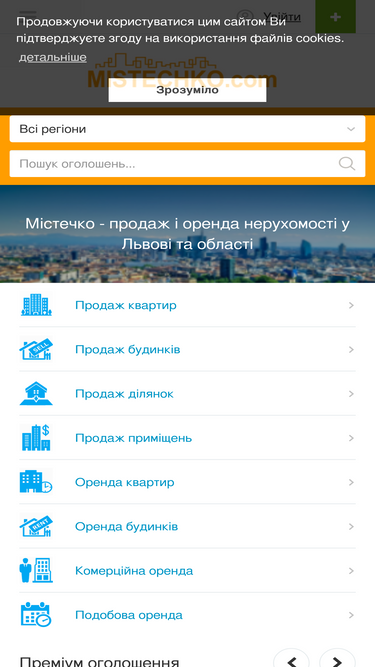Viewport: 375px width, 667px height.
Task: Open Продаж приміщень category
Action: [188, 438]
